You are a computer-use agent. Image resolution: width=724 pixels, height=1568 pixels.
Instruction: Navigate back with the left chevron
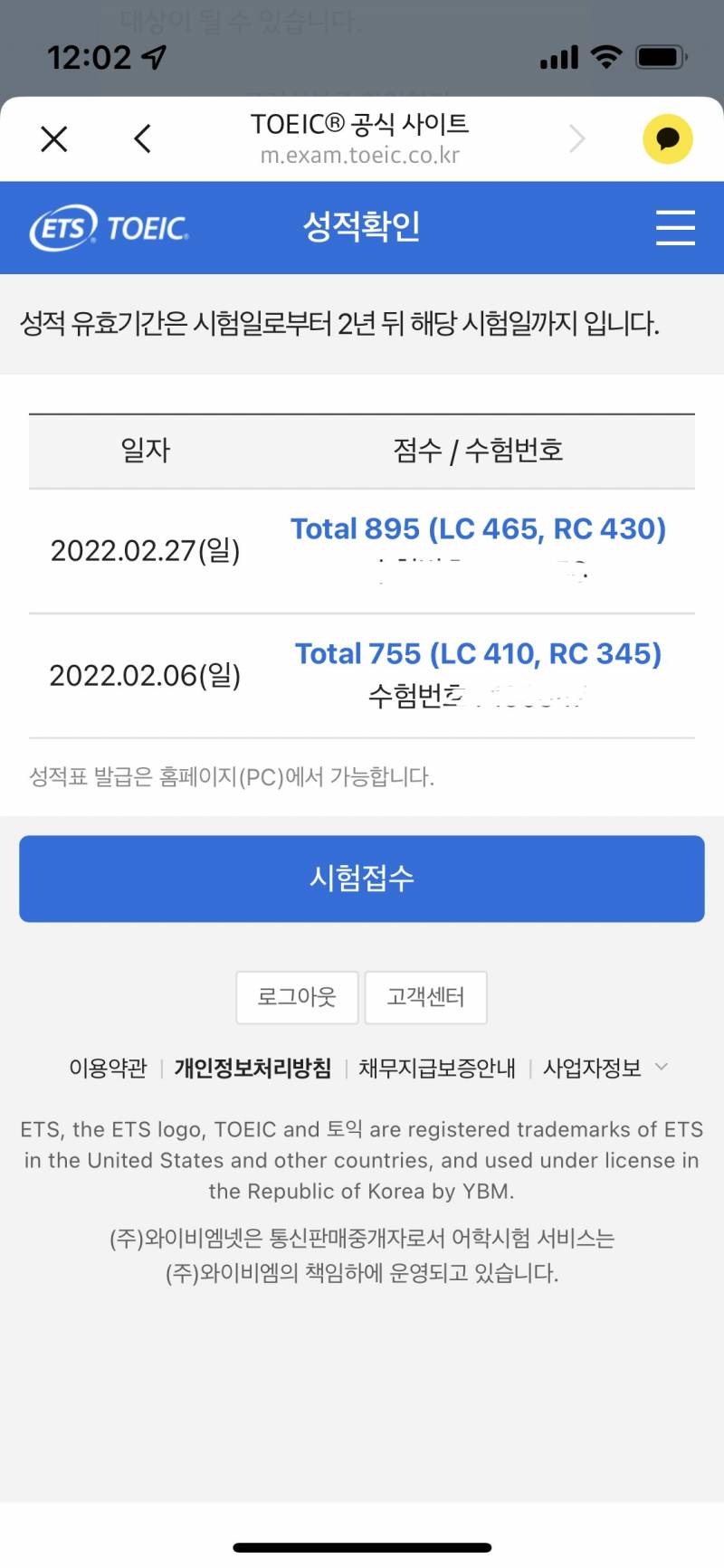tap(142, 138)
